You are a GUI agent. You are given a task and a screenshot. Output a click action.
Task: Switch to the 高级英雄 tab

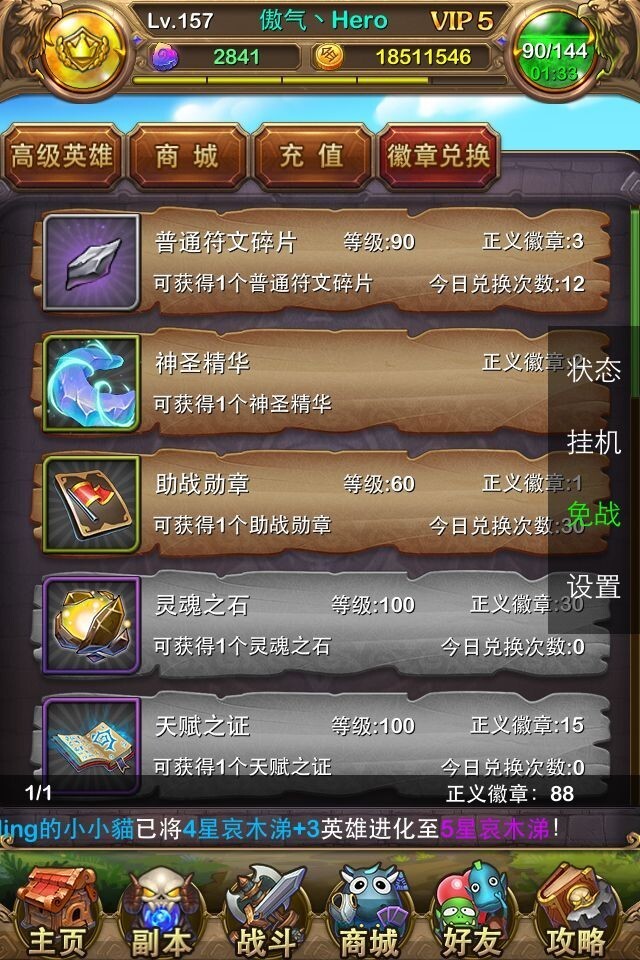tap(62, 157)
